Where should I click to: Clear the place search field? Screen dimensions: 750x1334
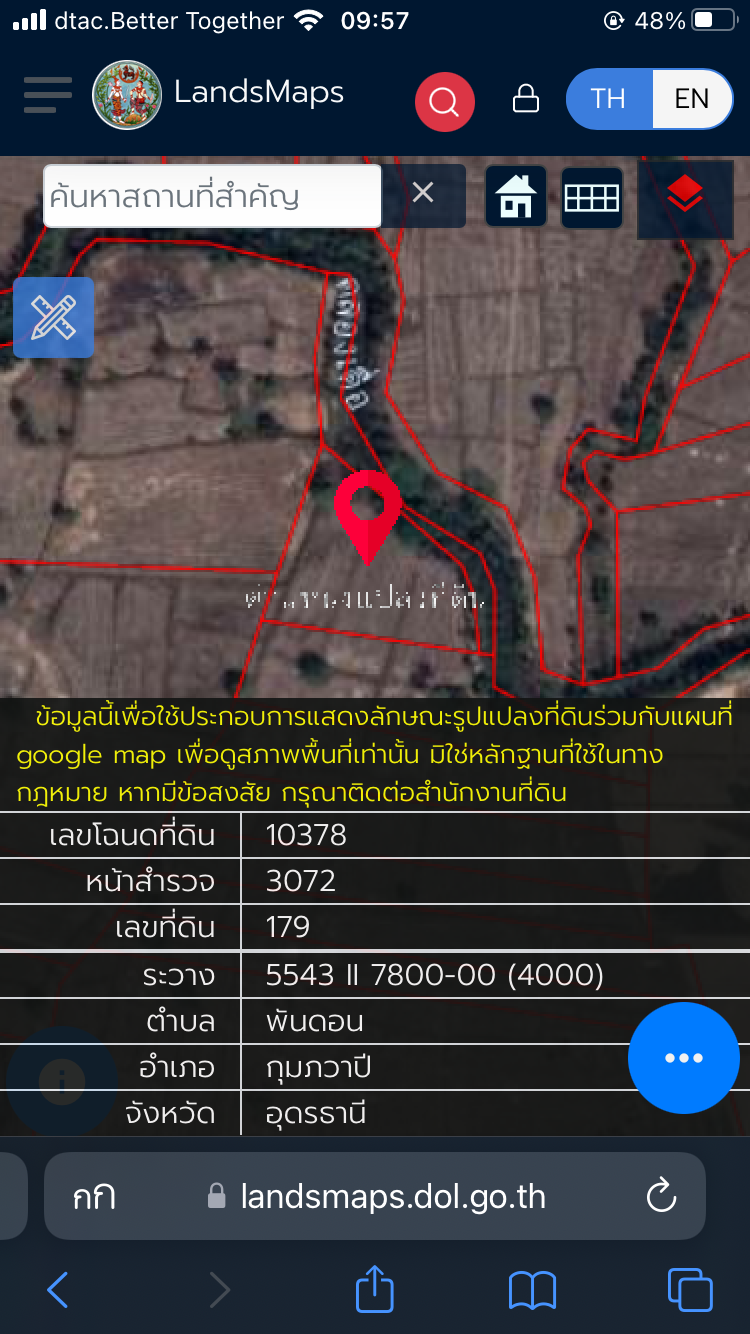click(424, 193)
